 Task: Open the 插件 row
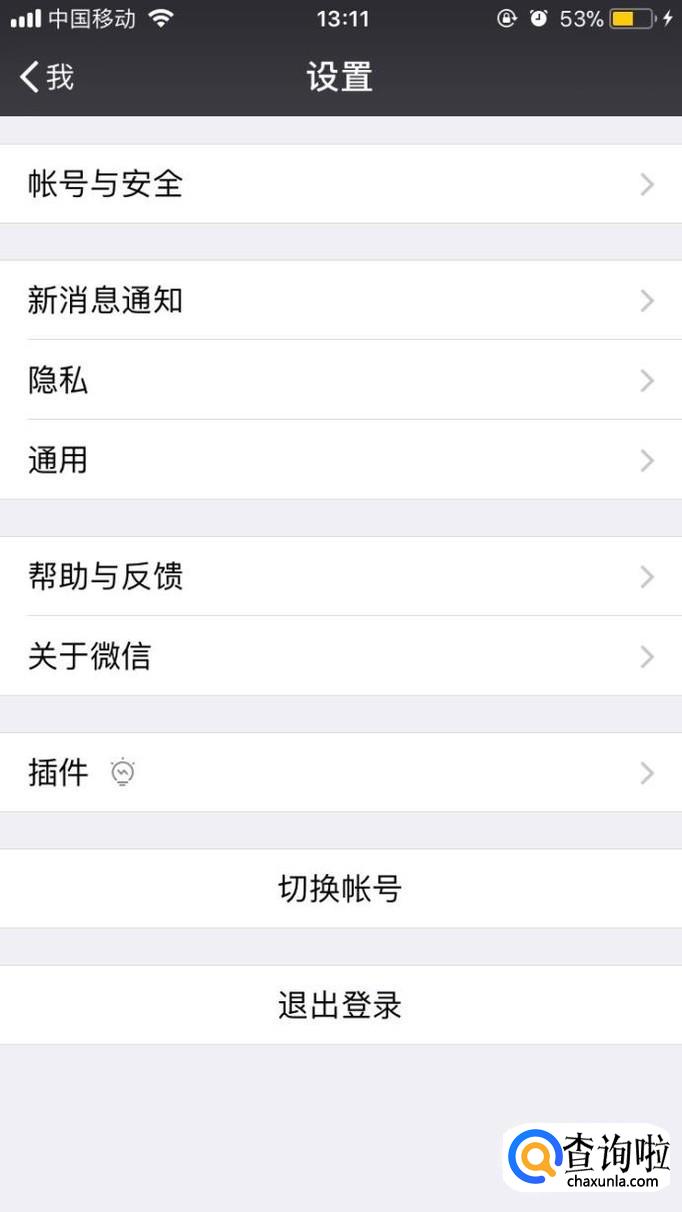(340, 772)
